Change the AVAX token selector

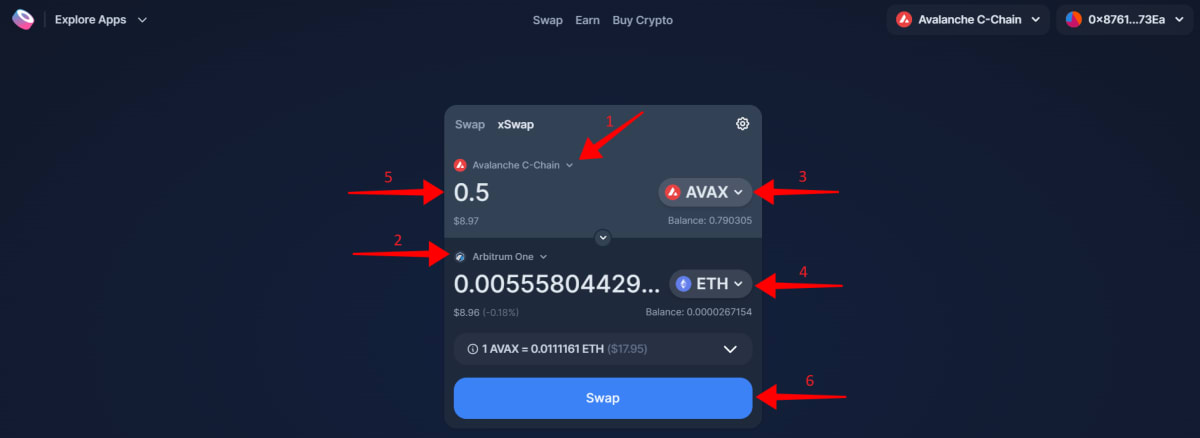click(x=705, y=192)
